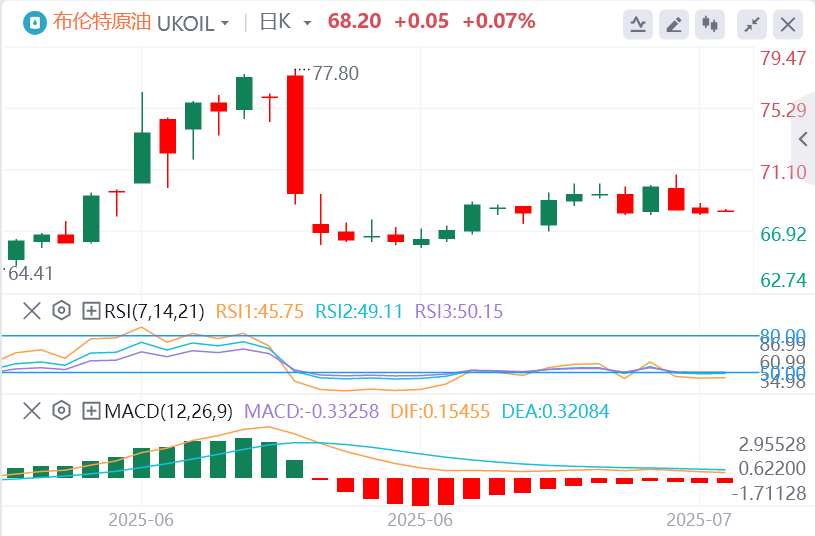The image size is (815, 536).
Task: Open MACD indicator settings
Action: 61,410
